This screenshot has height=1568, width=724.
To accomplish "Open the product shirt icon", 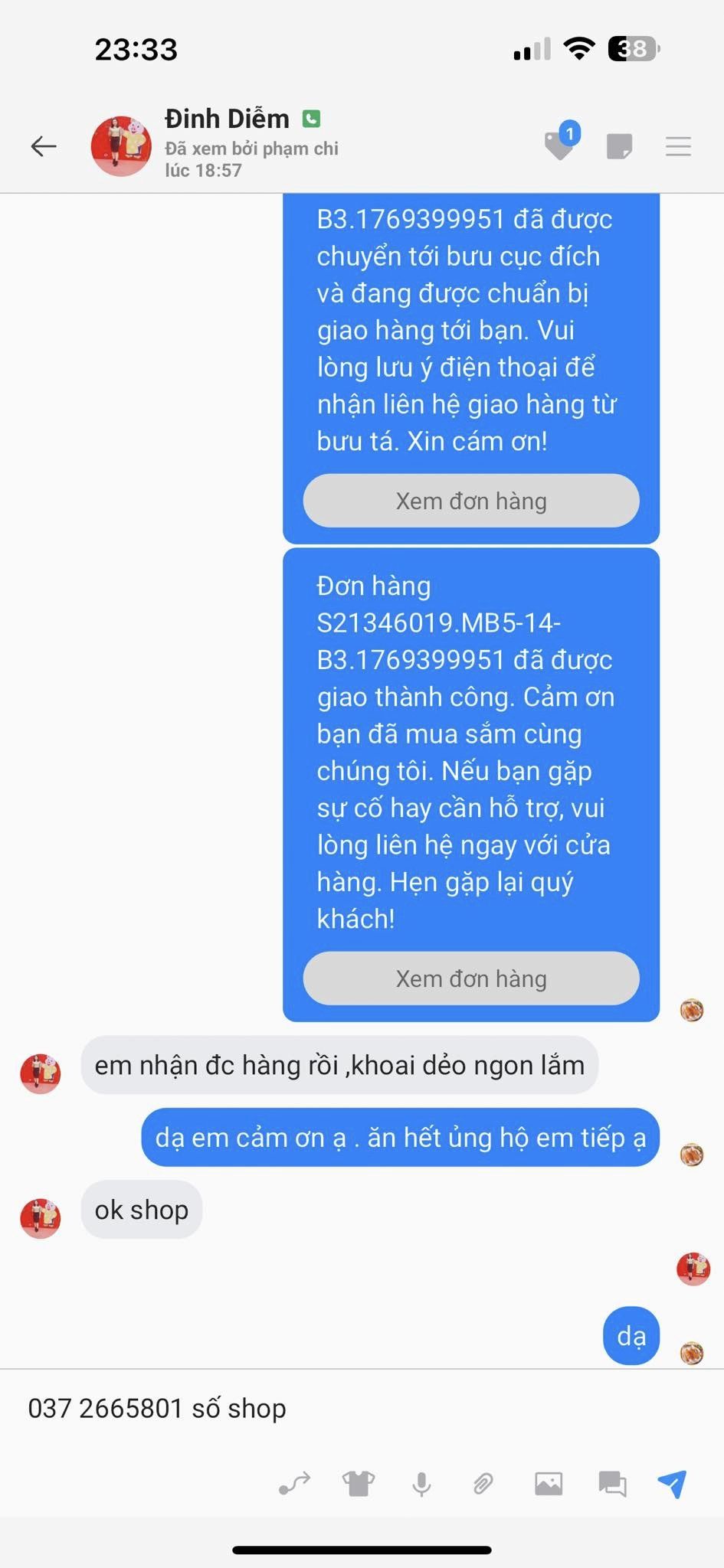I will point(358,1484).
